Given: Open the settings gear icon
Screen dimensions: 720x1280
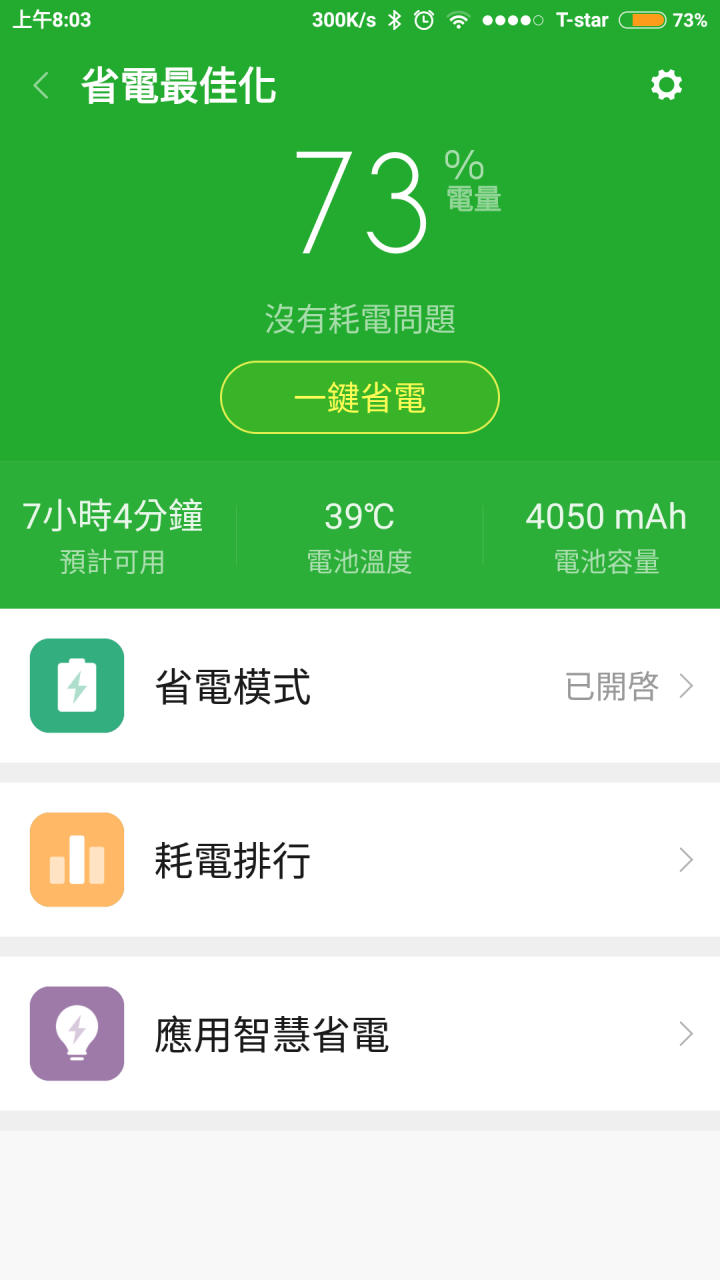Looking at the screenshot, I should [x=666, y=85].
